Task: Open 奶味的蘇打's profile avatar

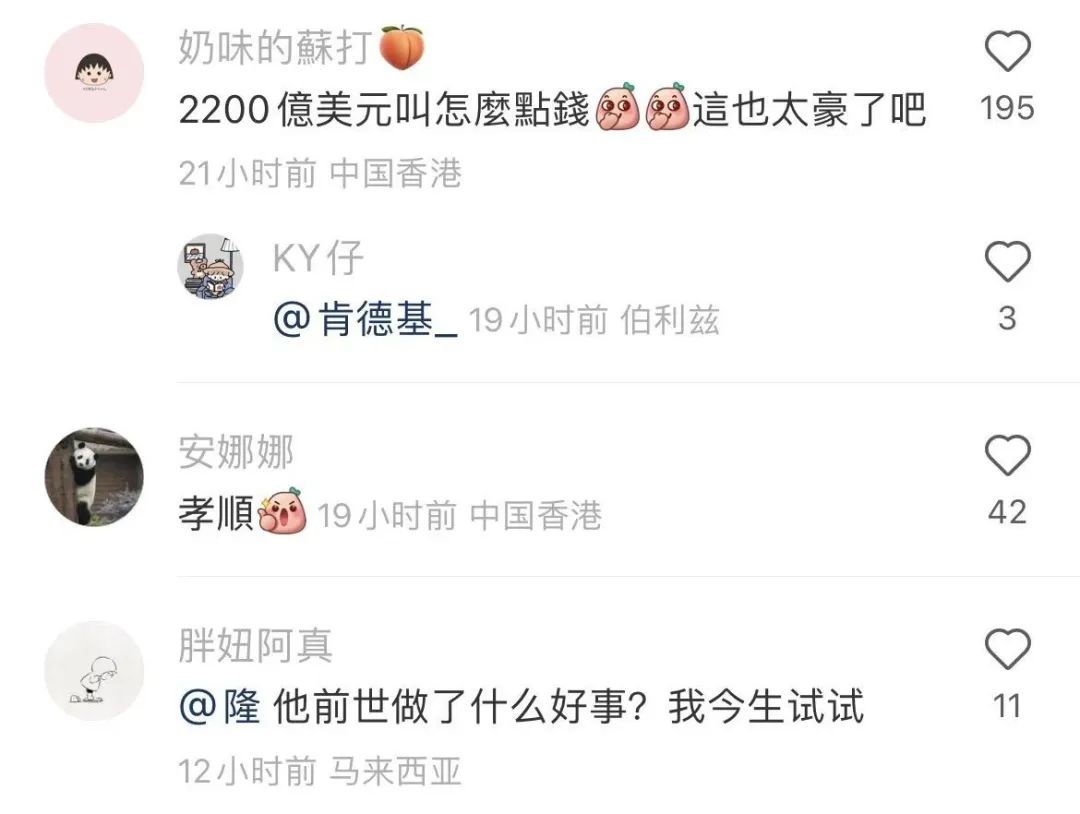Action: pos(95,72)
